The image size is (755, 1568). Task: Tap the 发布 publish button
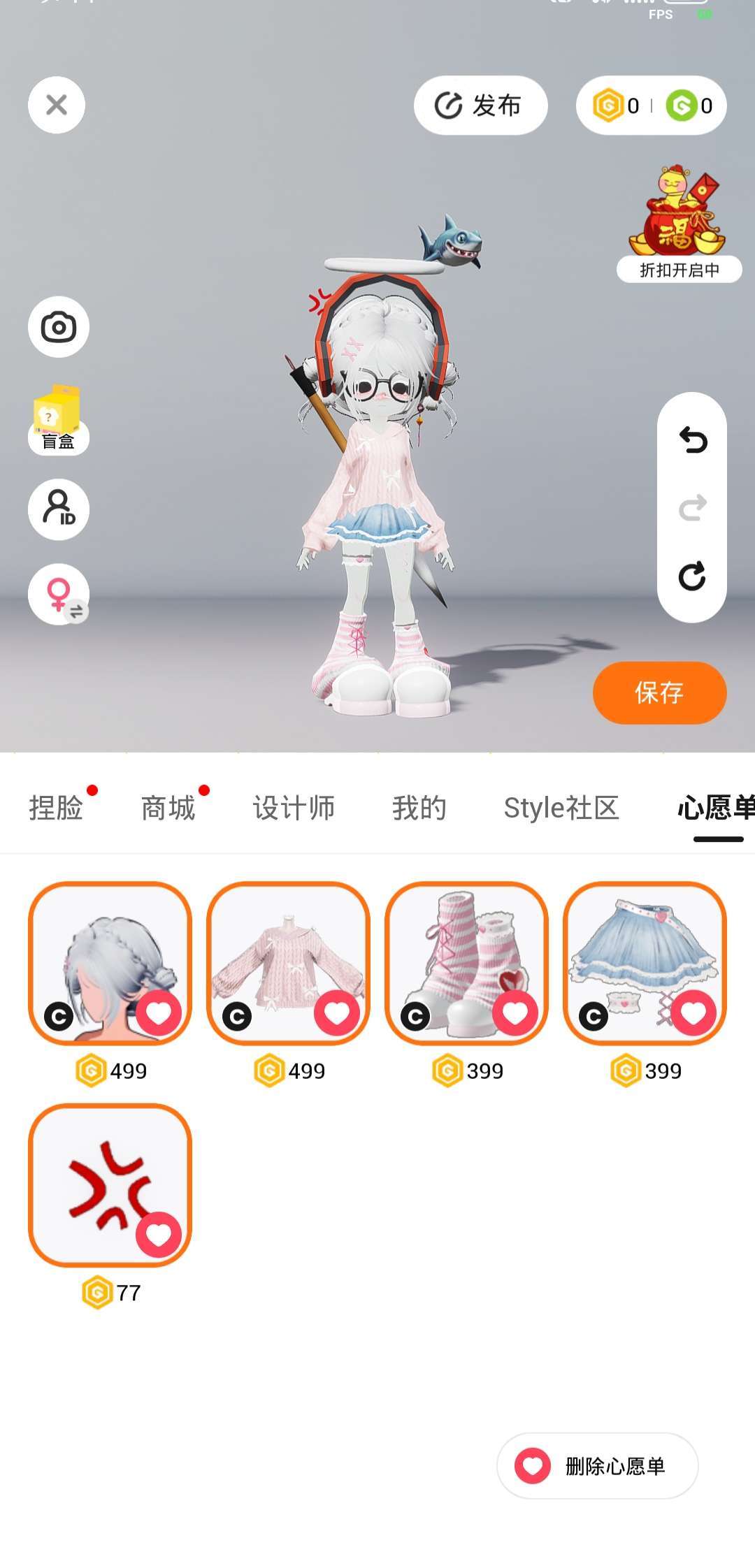(480, 106)
